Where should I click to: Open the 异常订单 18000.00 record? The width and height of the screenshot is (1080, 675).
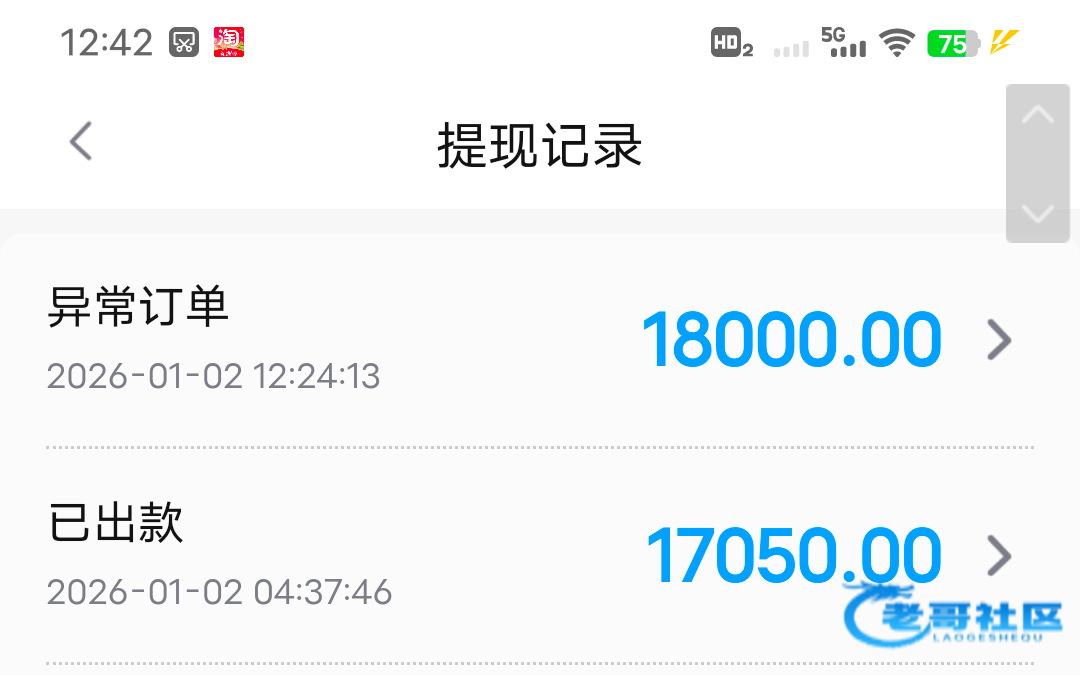click(540, 340)
